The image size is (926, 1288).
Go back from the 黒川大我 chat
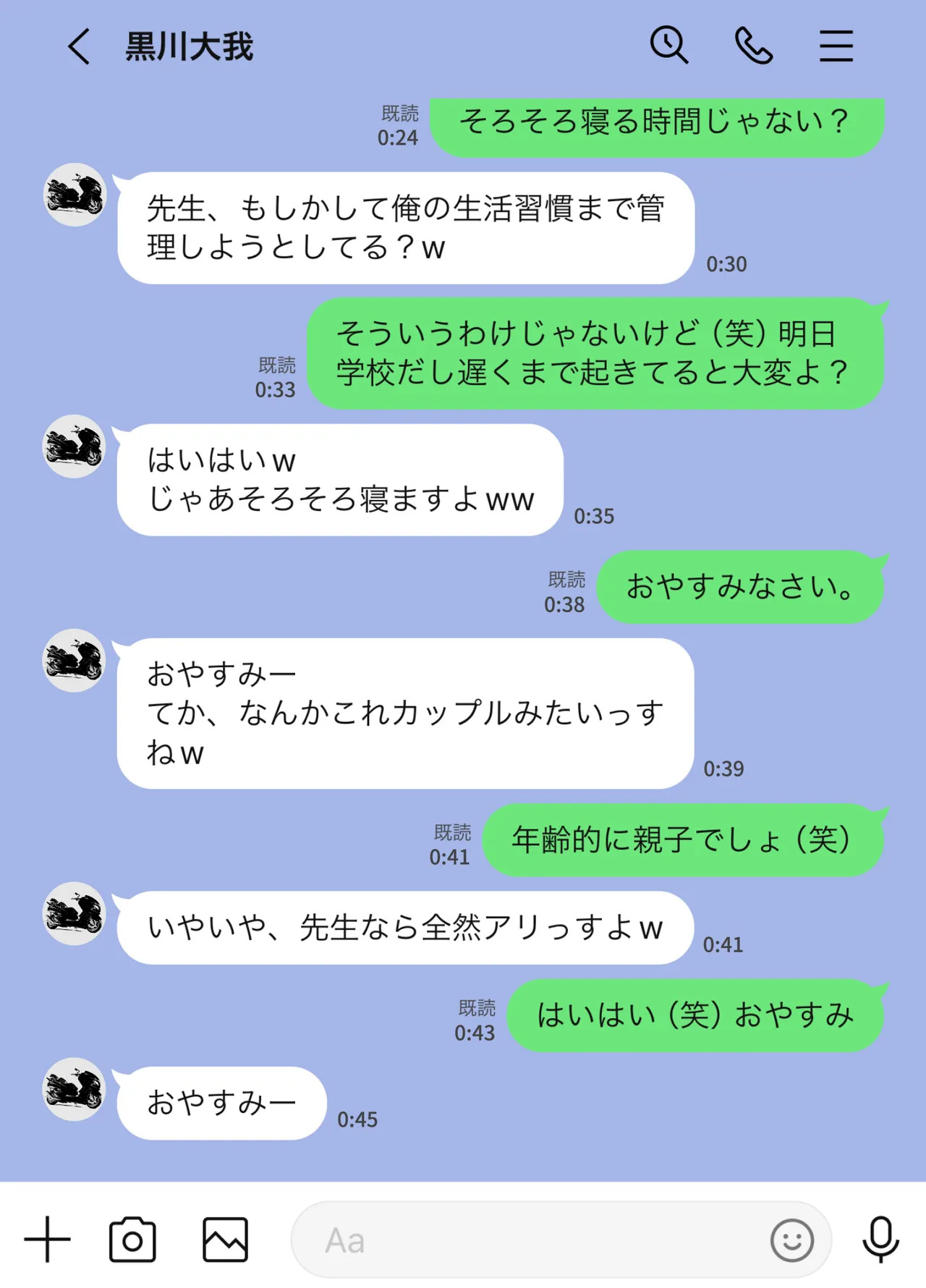click(x=79, y=47)
